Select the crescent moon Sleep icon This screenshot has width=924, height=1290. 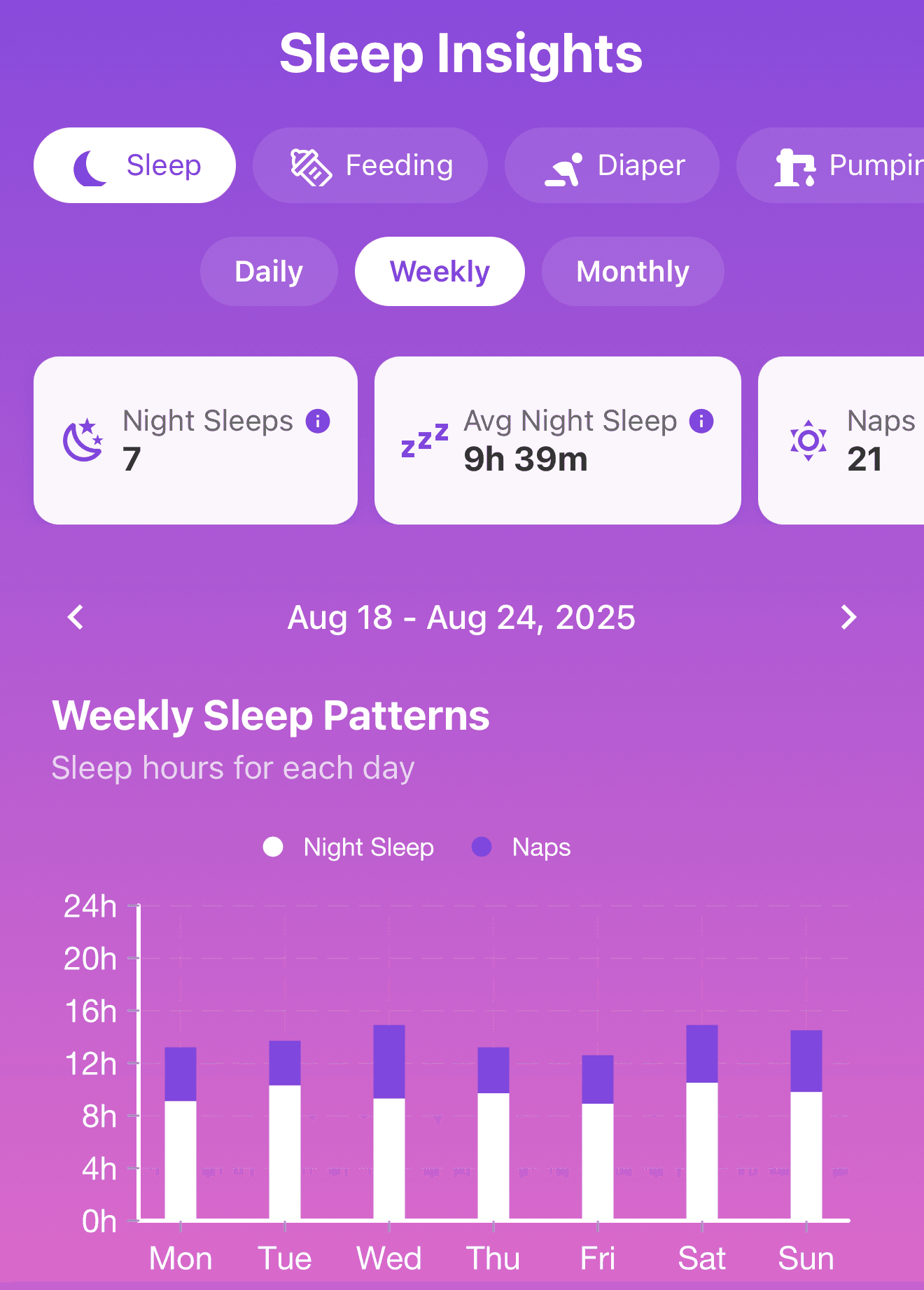coord(90,165)
